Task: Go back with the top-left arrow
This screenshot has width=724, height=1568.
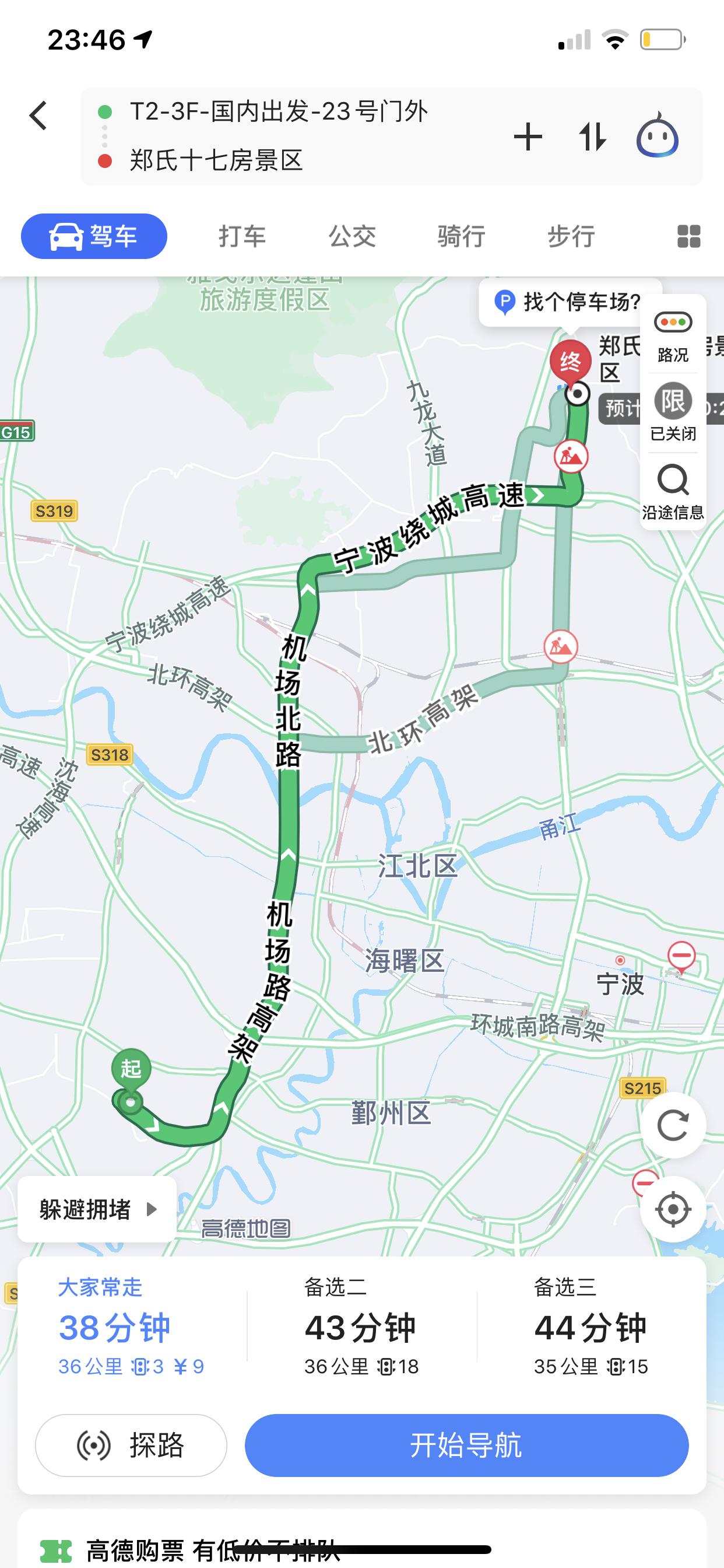Action: click(38, 116)
